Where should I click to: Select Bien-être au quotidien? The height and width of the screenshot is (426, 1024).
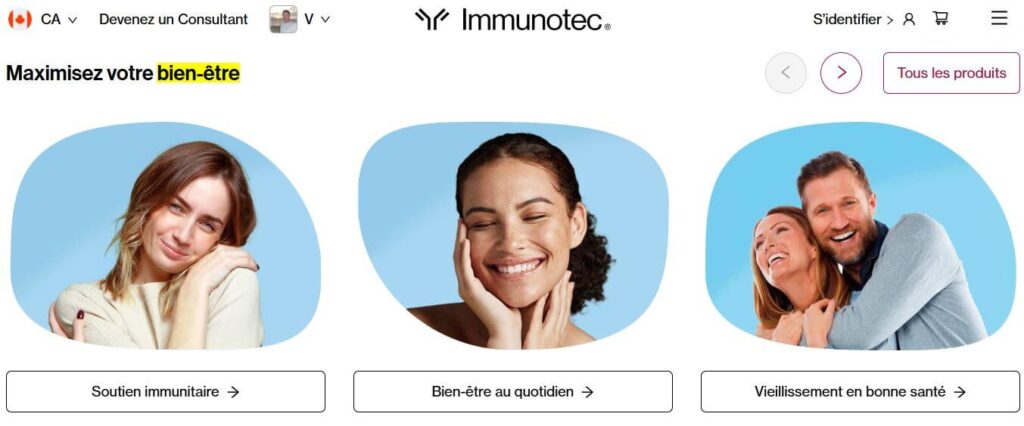(x=513, y=392)
